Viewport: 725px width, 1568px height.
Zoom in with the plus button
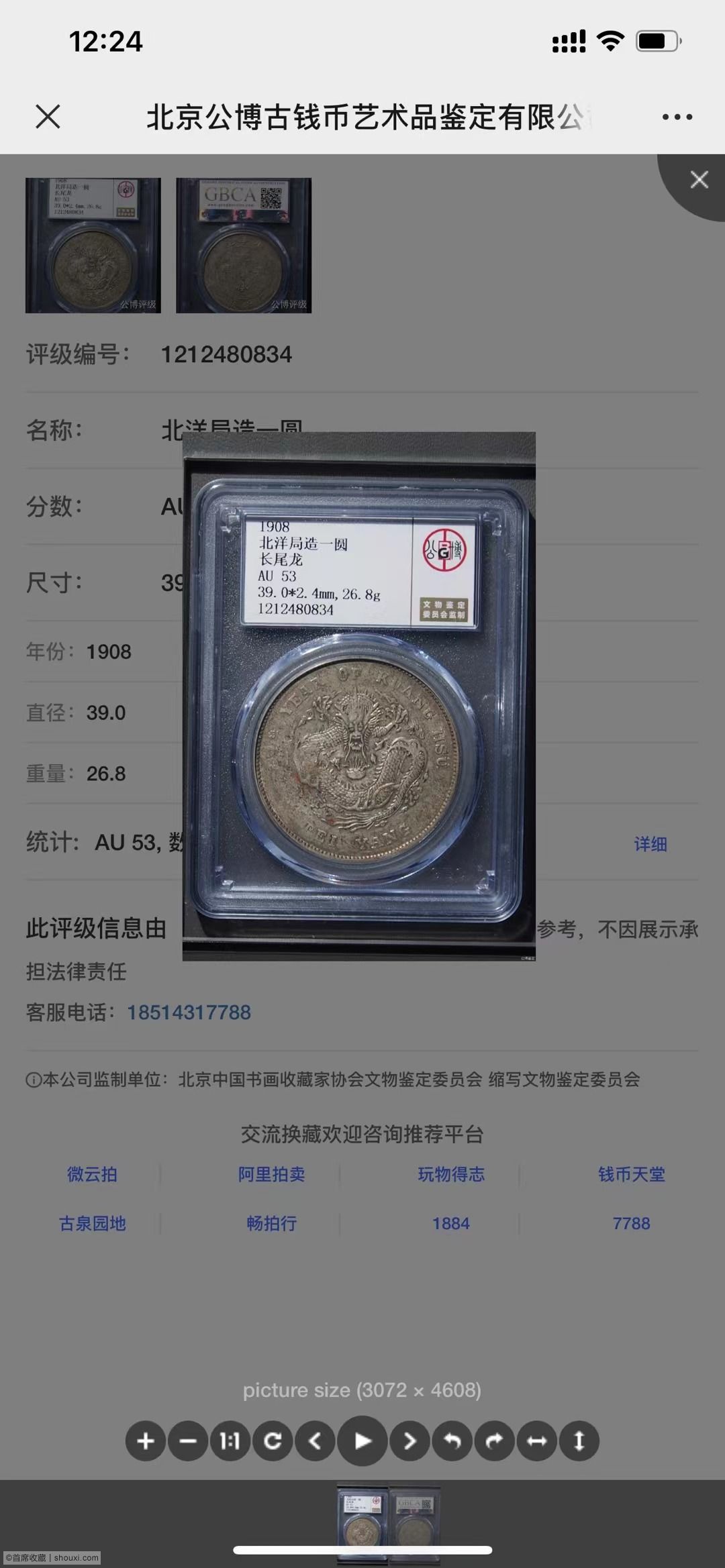(146, 1441)
